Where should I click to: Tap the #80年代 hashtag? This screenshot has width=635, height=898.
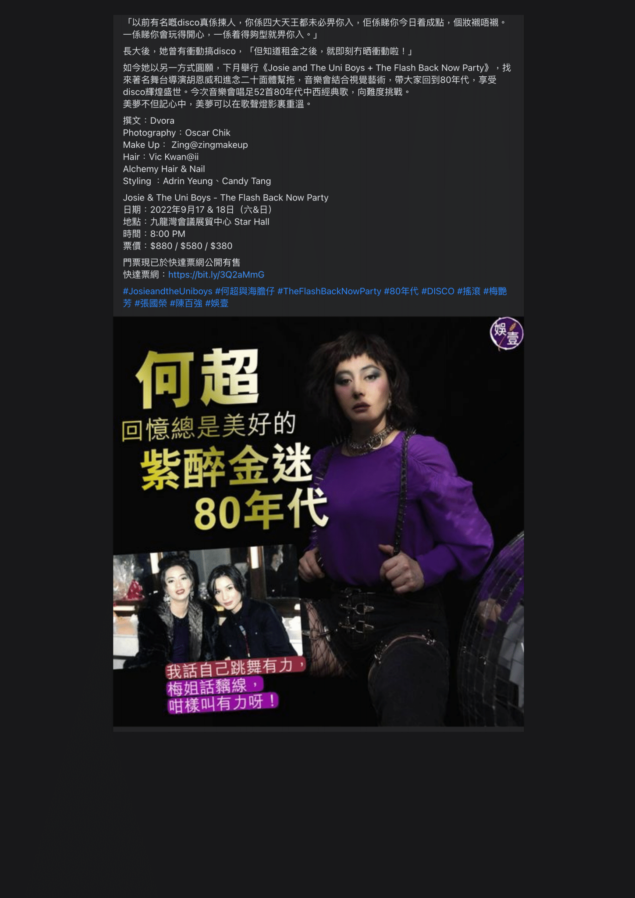(401, 291)
